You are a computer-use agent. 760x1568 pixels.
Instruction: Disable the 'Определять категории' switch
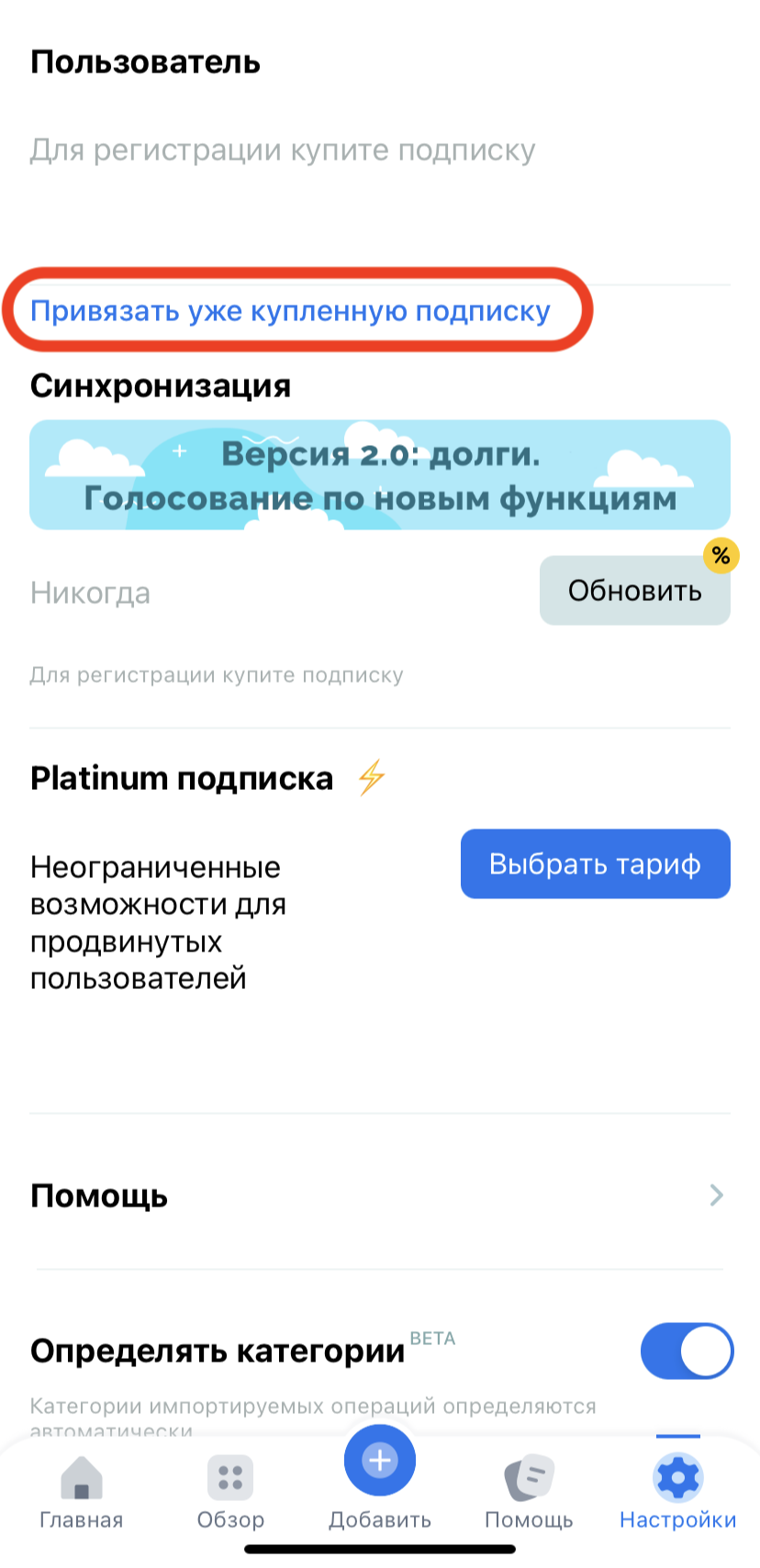click(686, 1351)
